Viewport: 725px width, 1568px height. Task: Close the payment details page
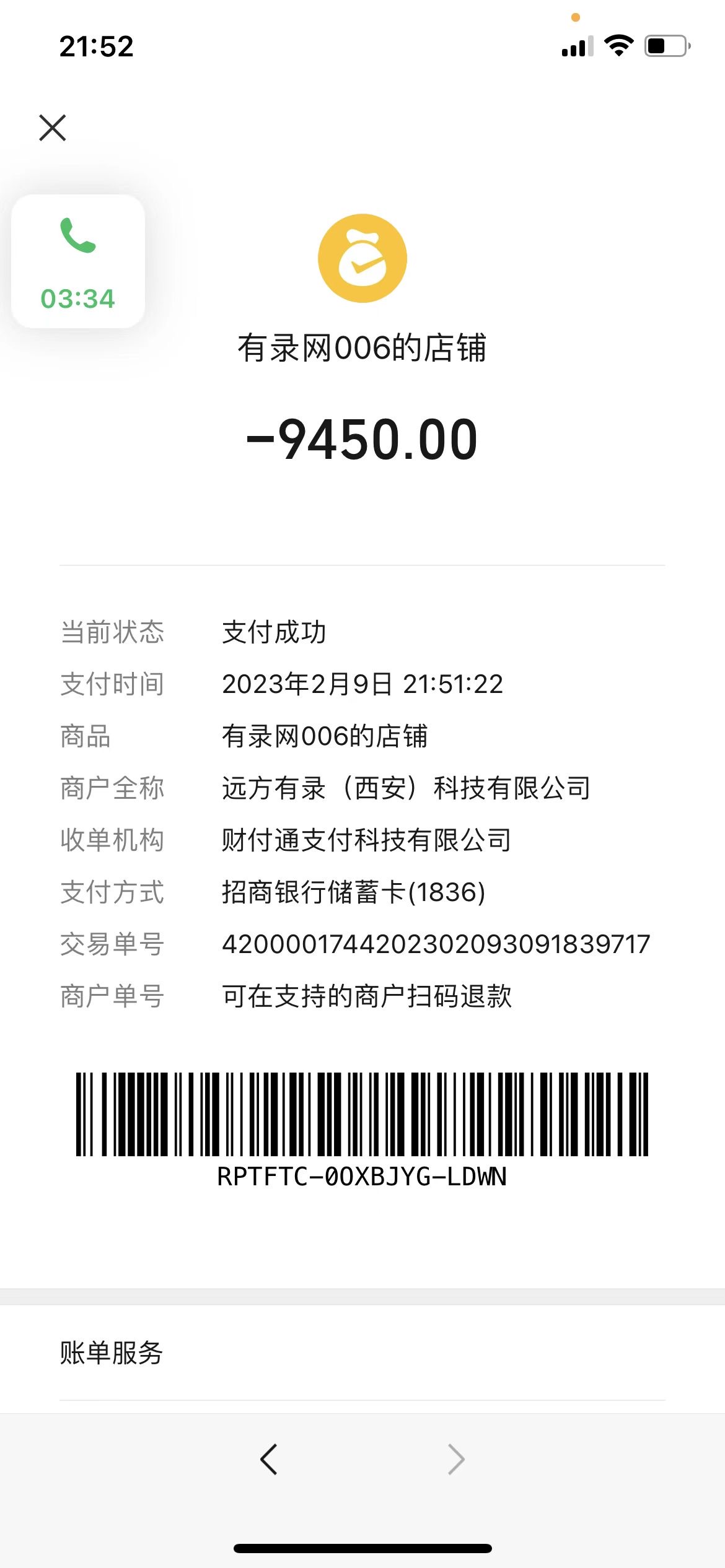point(53,128)
